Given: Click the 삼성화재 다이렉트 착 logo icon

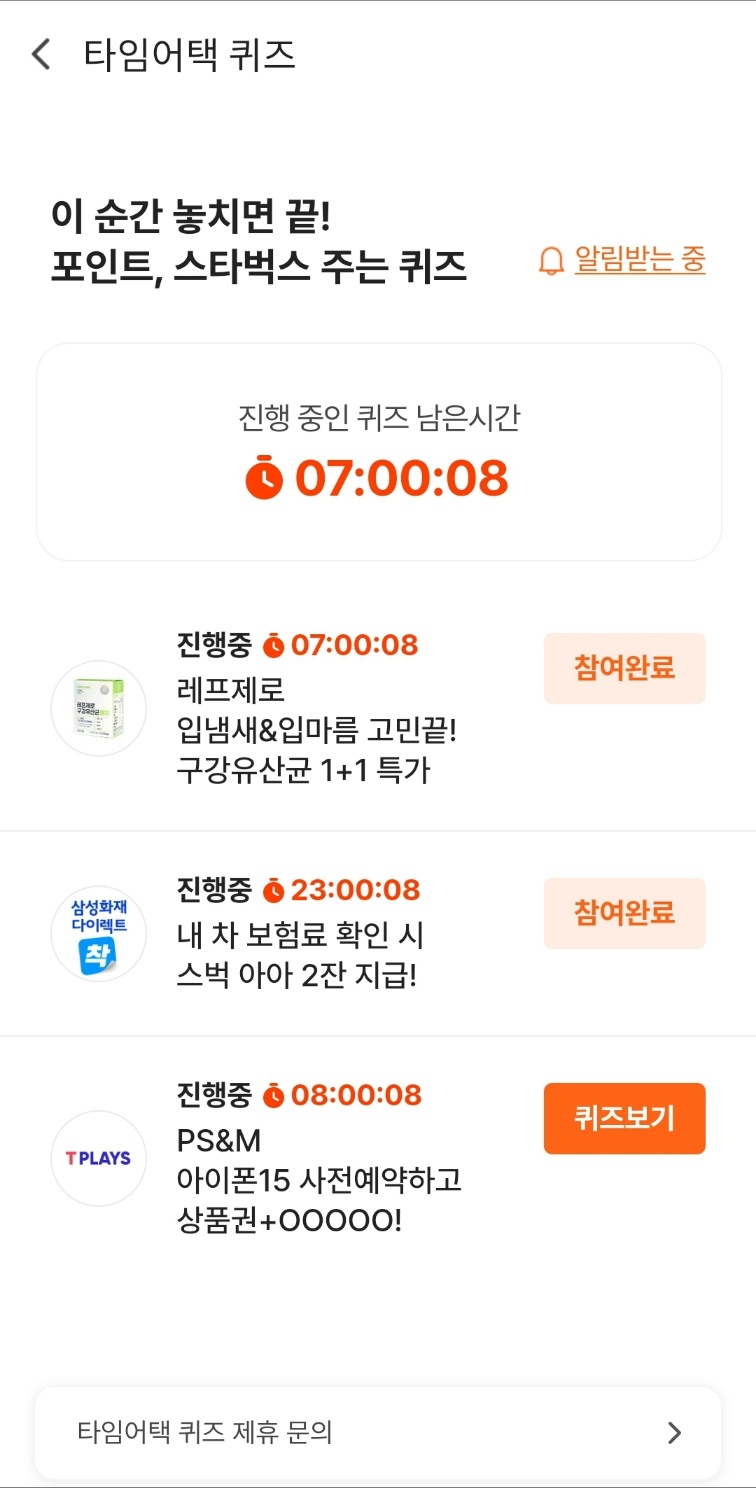Looking at the screenshot, I should coord(98,933).
